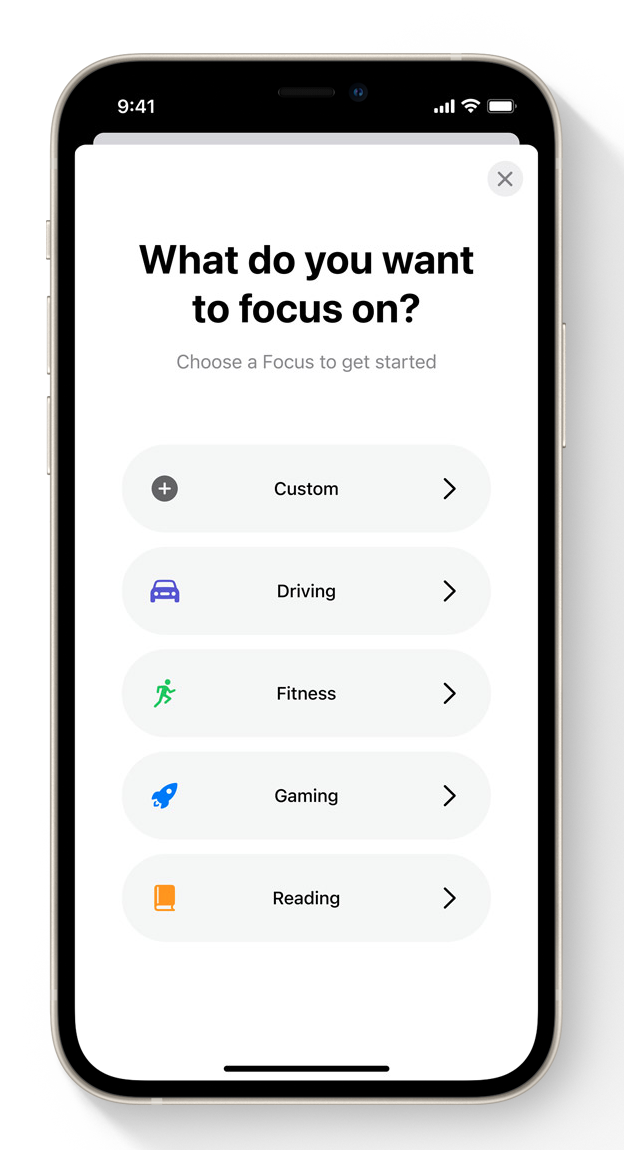Create a Custom Focus

(x=306, y=489)
